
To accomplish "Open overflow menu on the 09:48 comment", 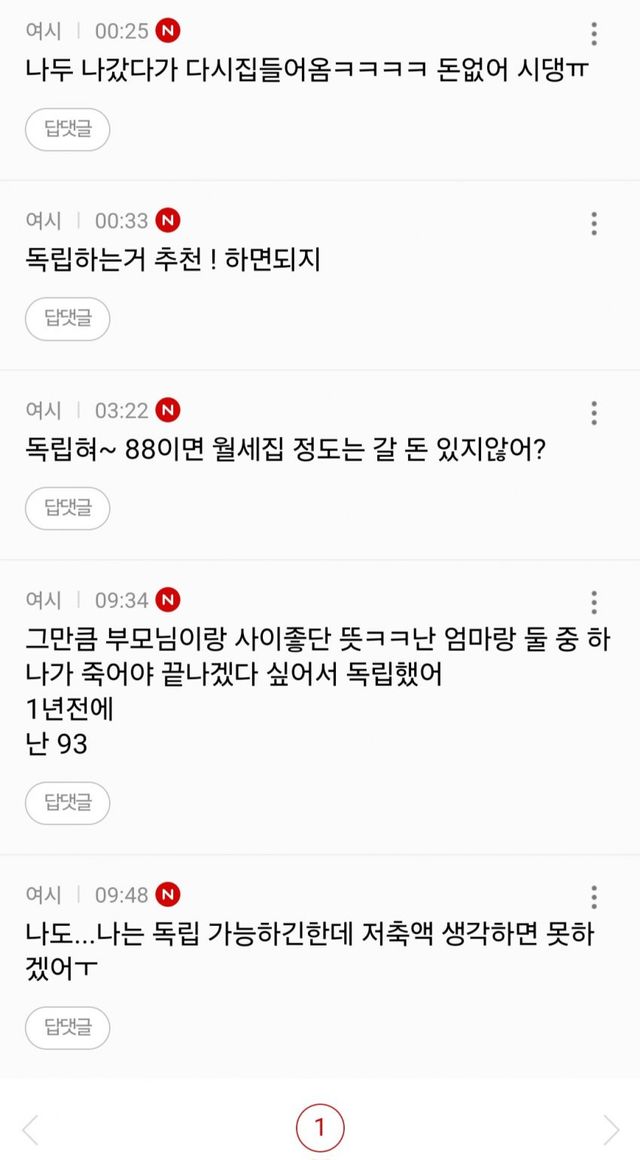I will pos(594,897).
